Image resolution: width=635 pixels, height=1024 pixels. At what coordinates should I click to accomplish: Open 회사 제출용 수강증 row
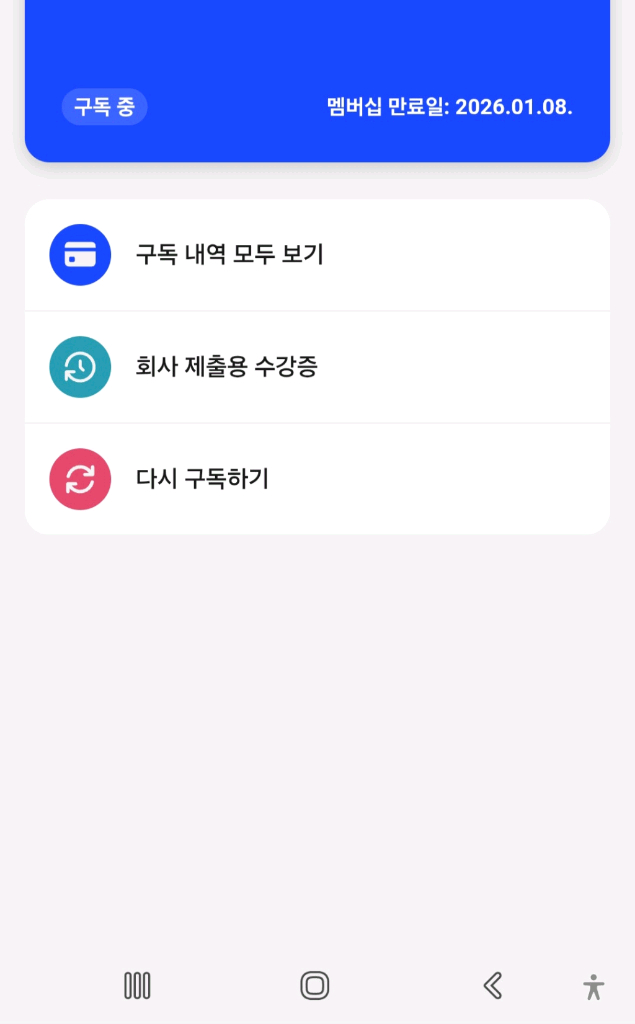[x=317, y=367]
